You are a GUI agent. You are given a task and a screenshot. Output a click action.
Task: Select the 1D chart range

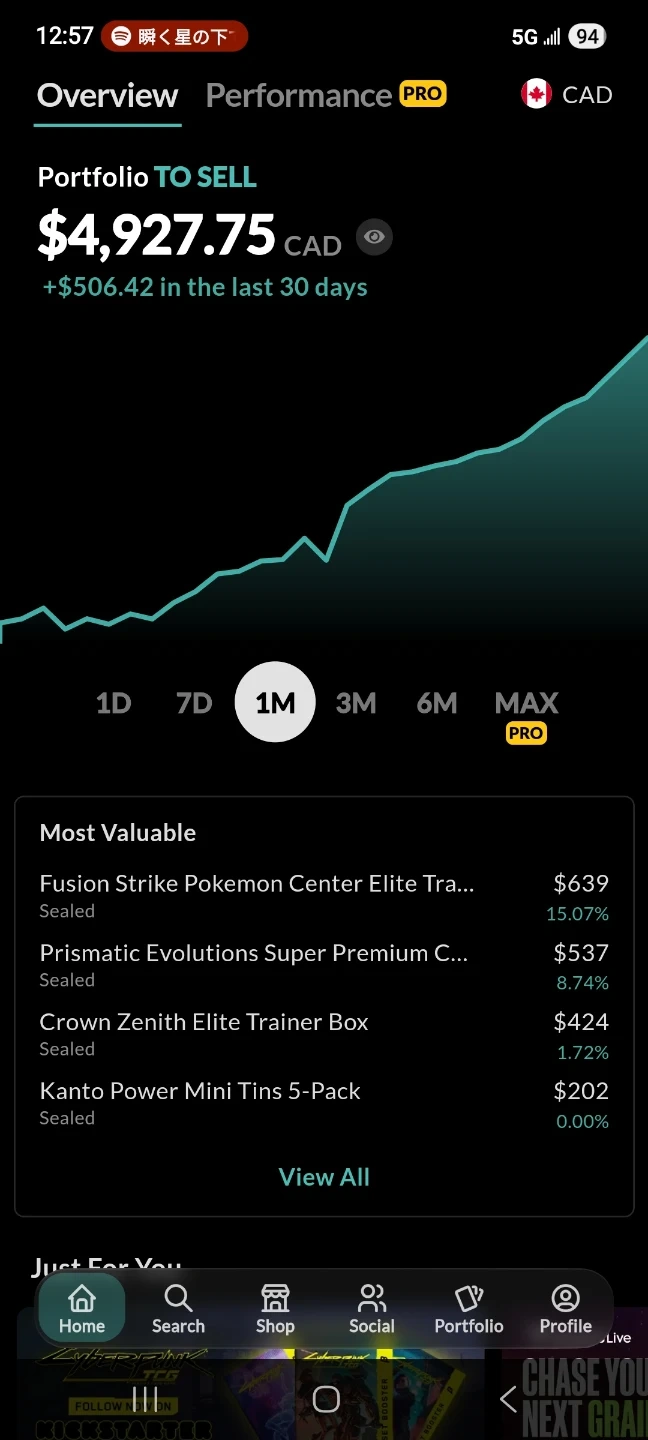(114, 703)
